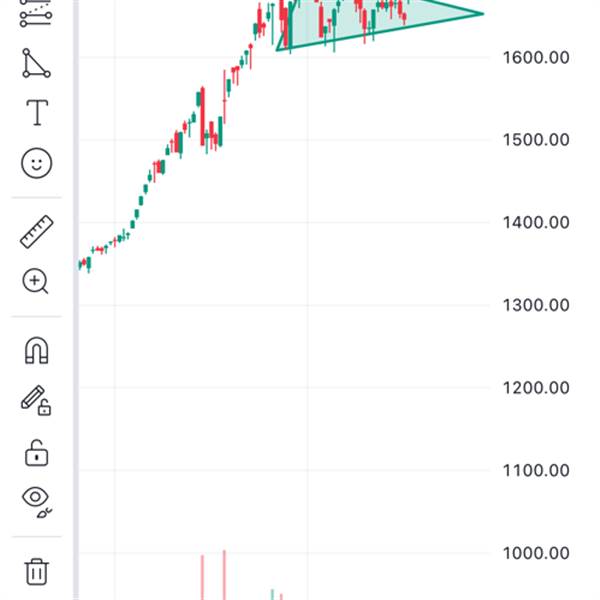
Task: Lock all drawing tools
Action: pyautogui.click(x=37, y=452)
